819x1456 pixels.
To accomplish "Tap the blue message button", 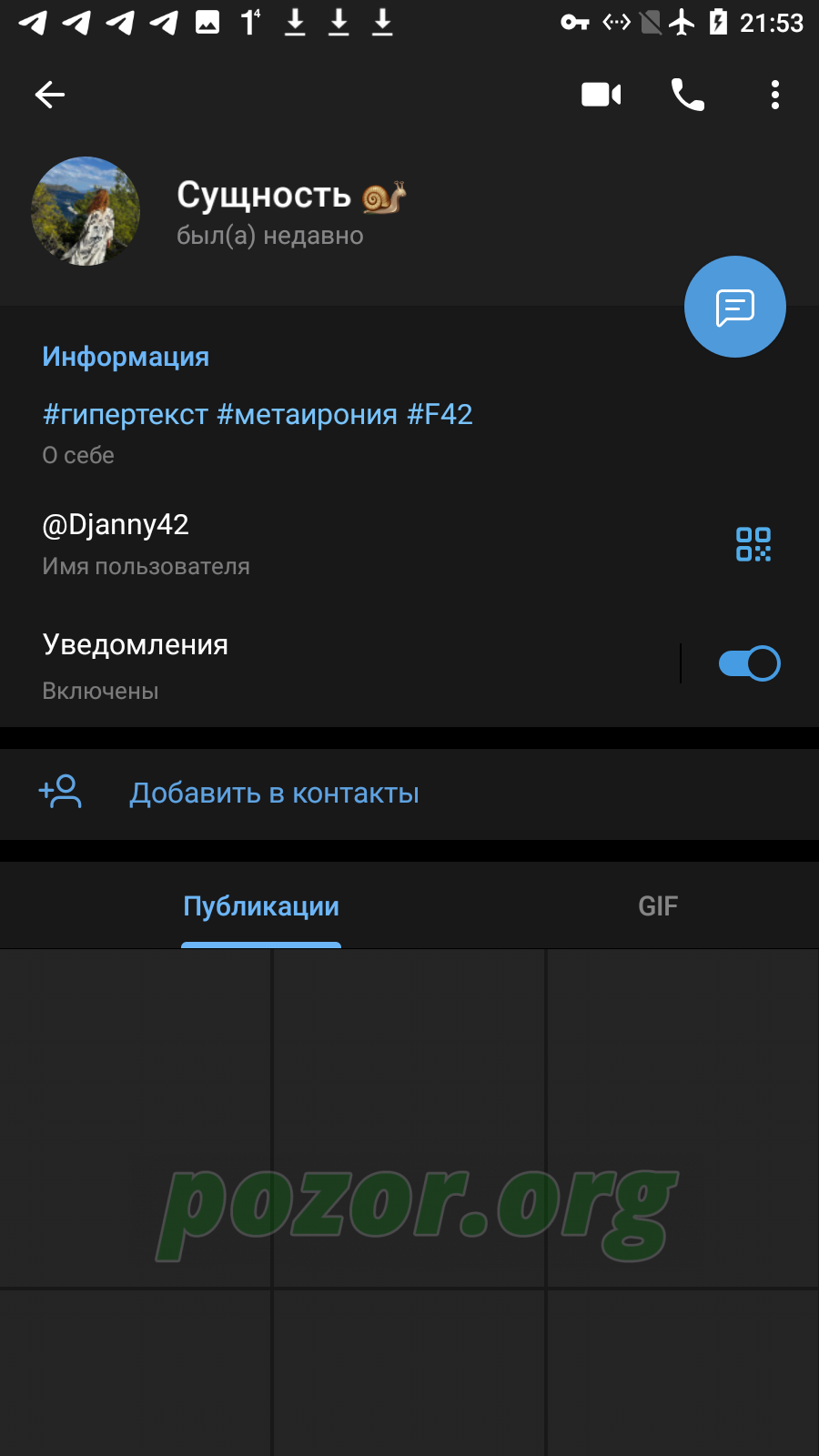I will [735, 307].
